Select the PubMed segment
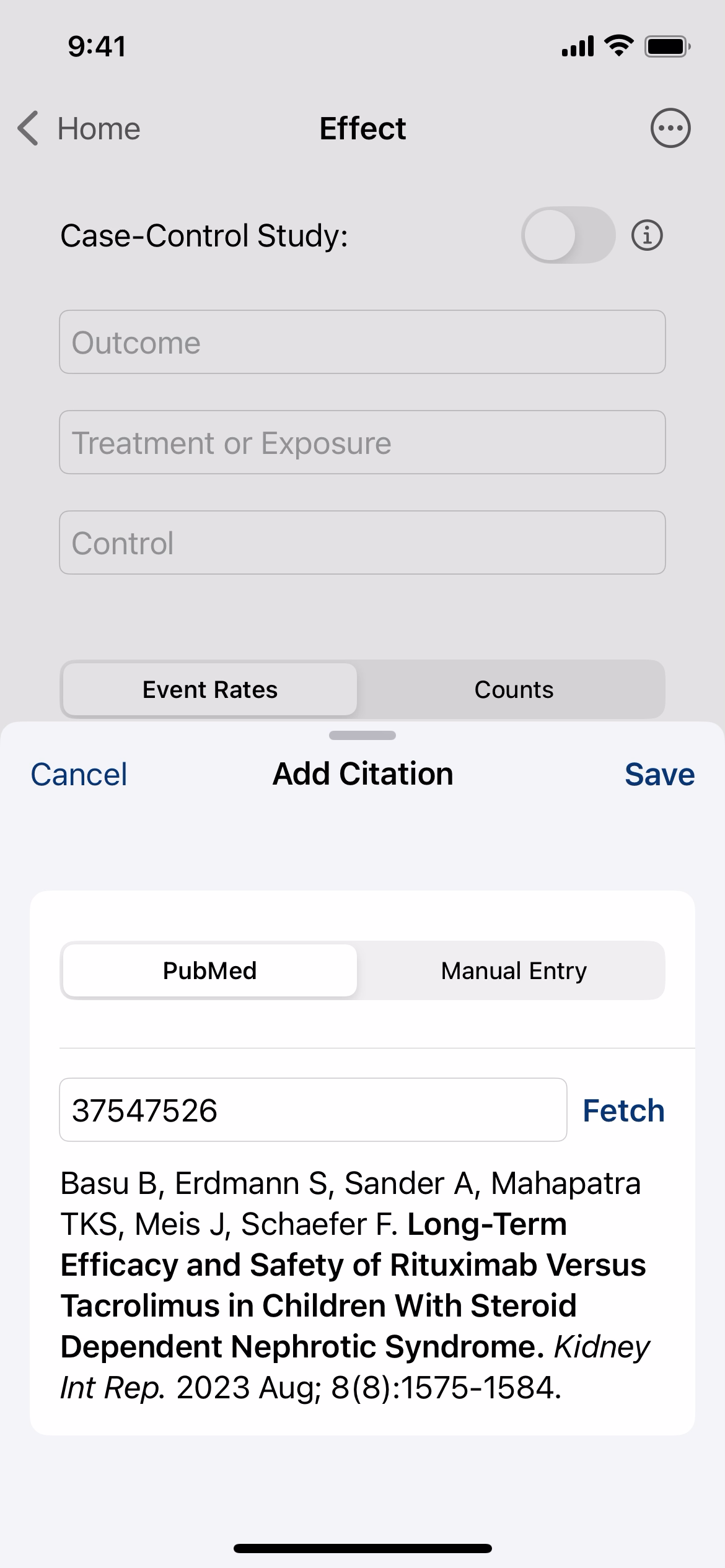 point(210,970)
